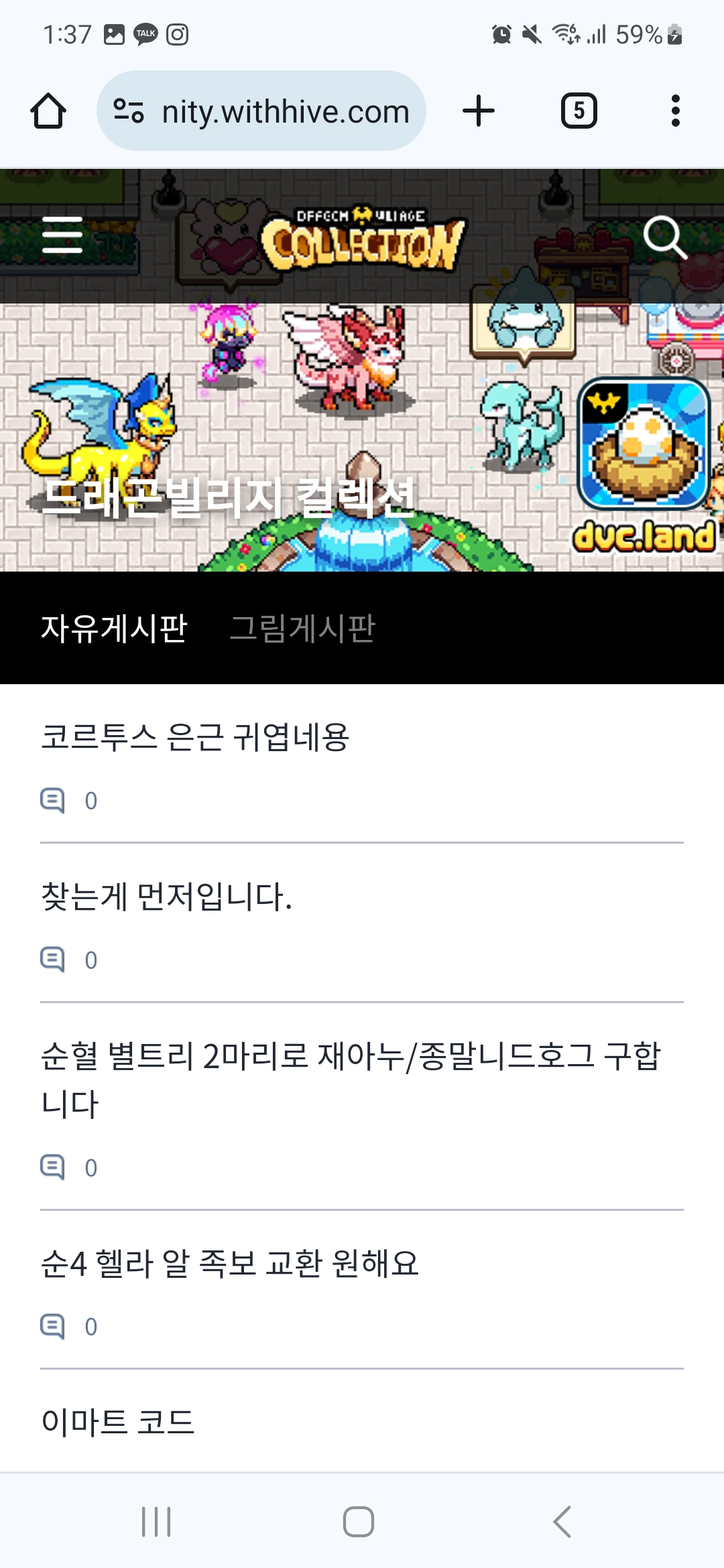Open a new browser tab
Image resolution: width=724 pixels, height=1568 pixels.
pyautogui.click(x=479, y=111)
